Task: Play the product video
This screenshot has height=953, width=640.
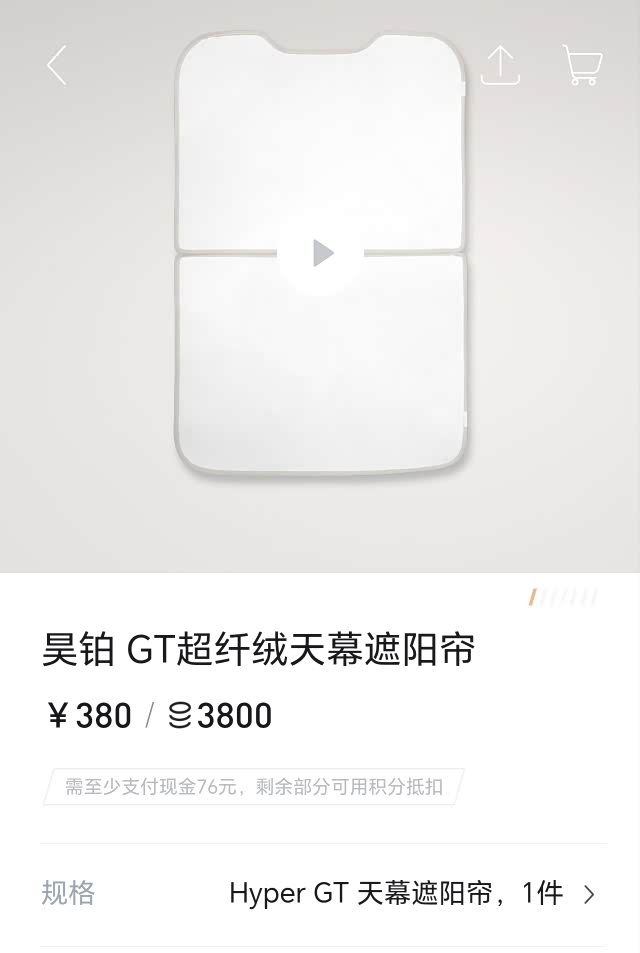Action: click(x=321, y=253)
